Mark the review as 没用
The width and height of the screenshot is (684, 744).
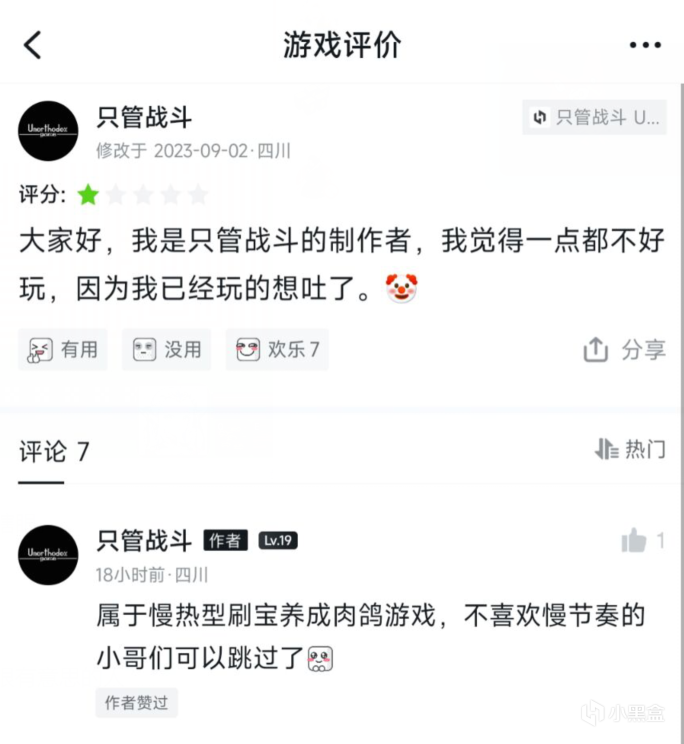coord(167,349)
